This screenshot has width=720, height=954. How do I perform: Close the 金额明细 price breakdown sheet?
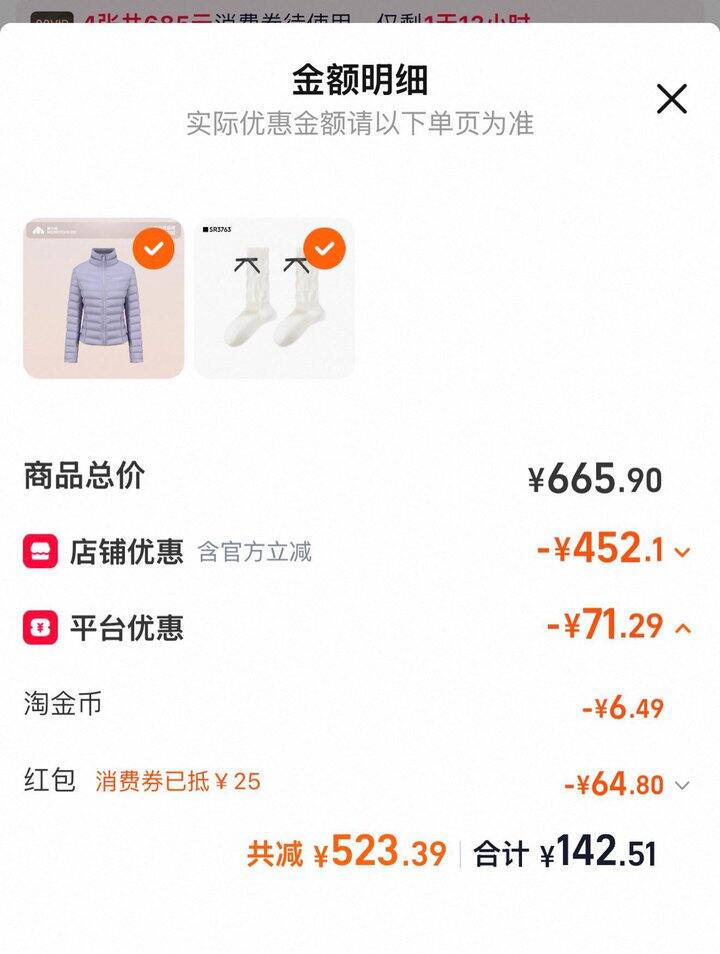coord(671,99)
